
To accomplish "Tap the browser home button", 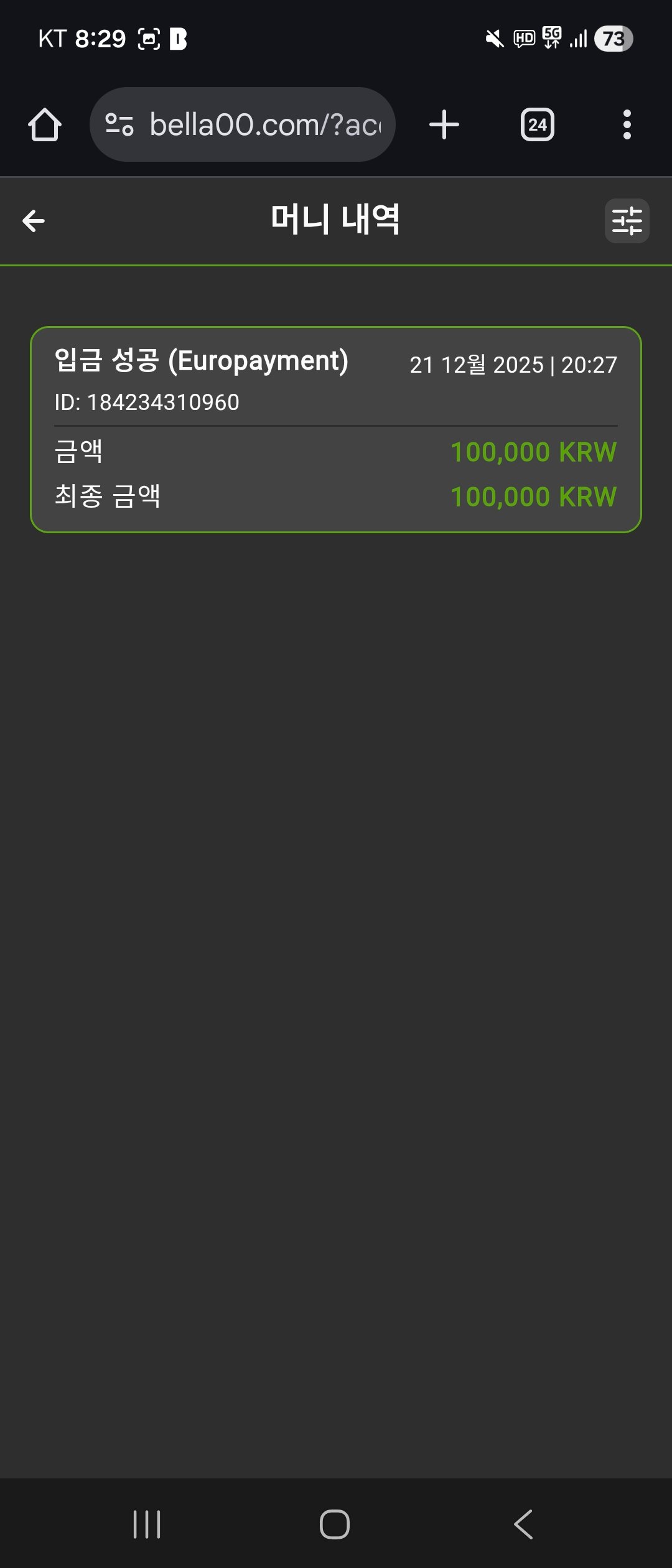I will [45, 125].
